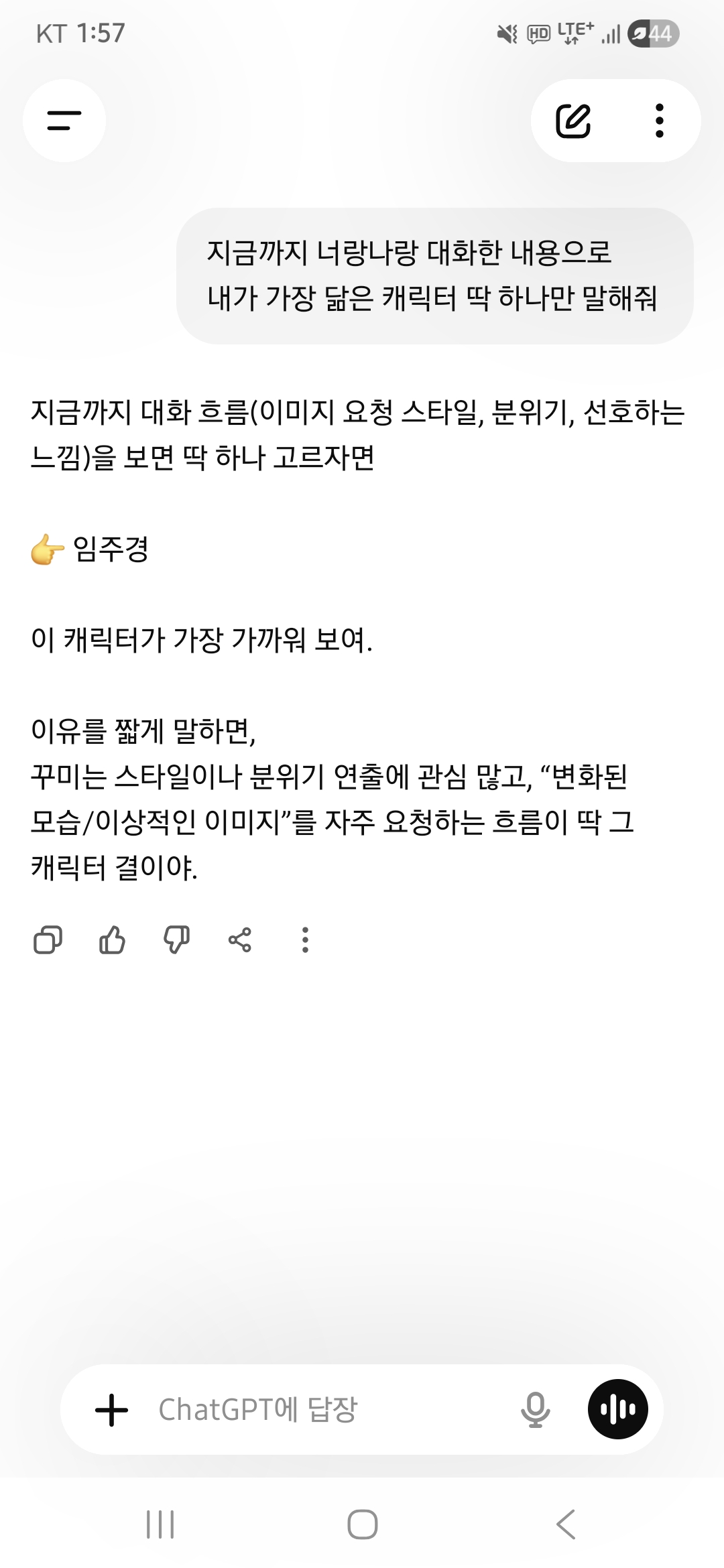Go back using the system back button
This screenshot has width=724, height=1568.
pos(566,1525)
